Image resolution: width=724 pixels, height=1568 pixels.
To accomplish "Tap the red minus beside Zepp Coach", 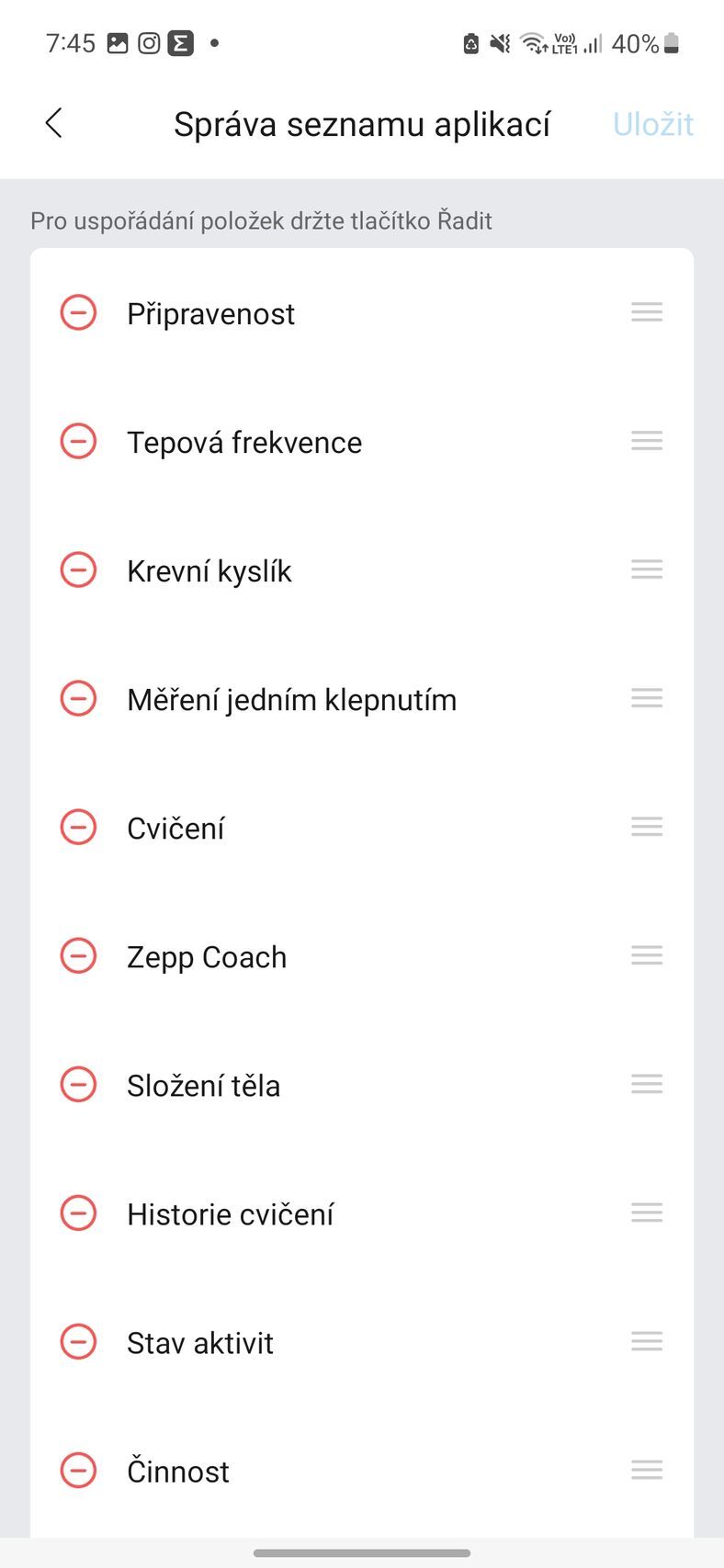I will [x=78, y=955].
